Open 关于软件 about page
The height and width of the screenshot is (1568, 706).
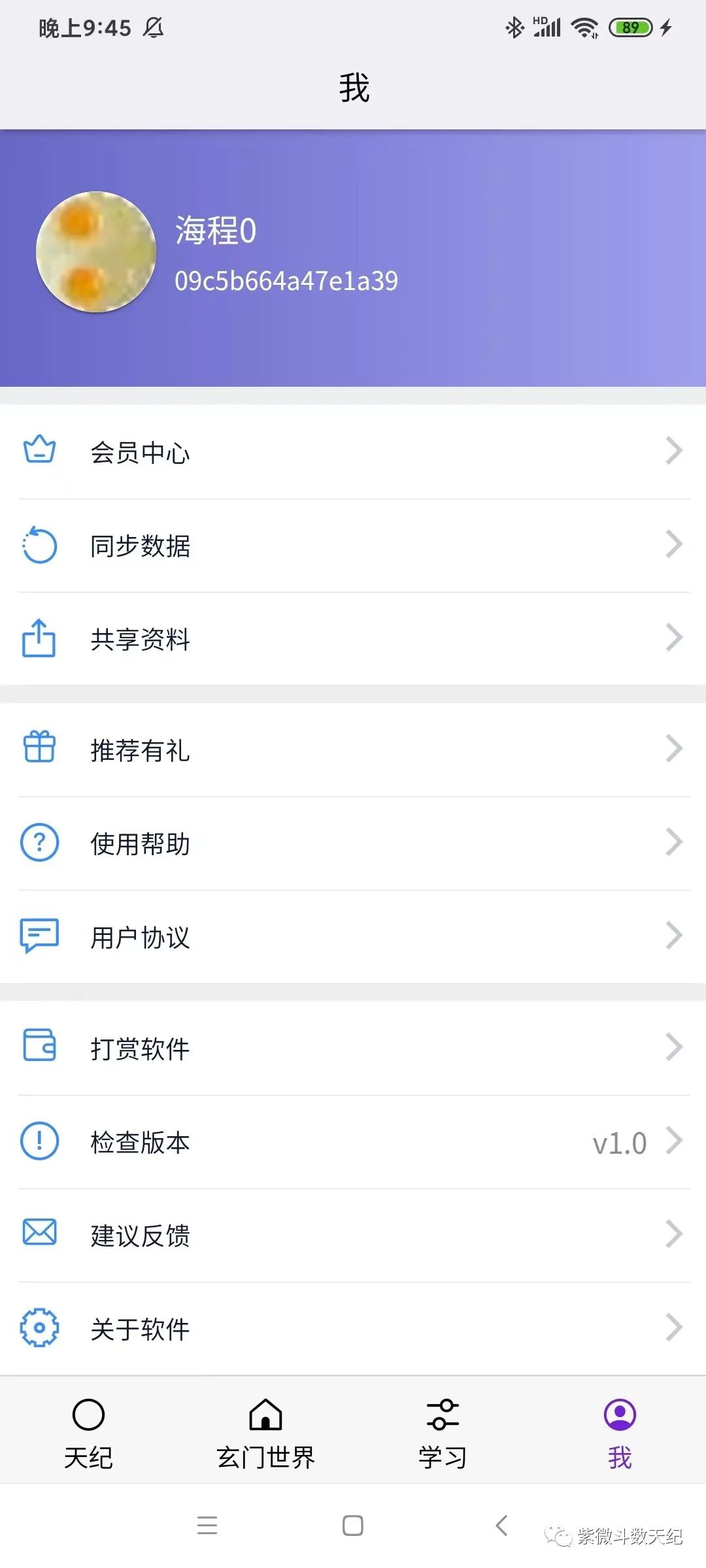(353, 1329)
